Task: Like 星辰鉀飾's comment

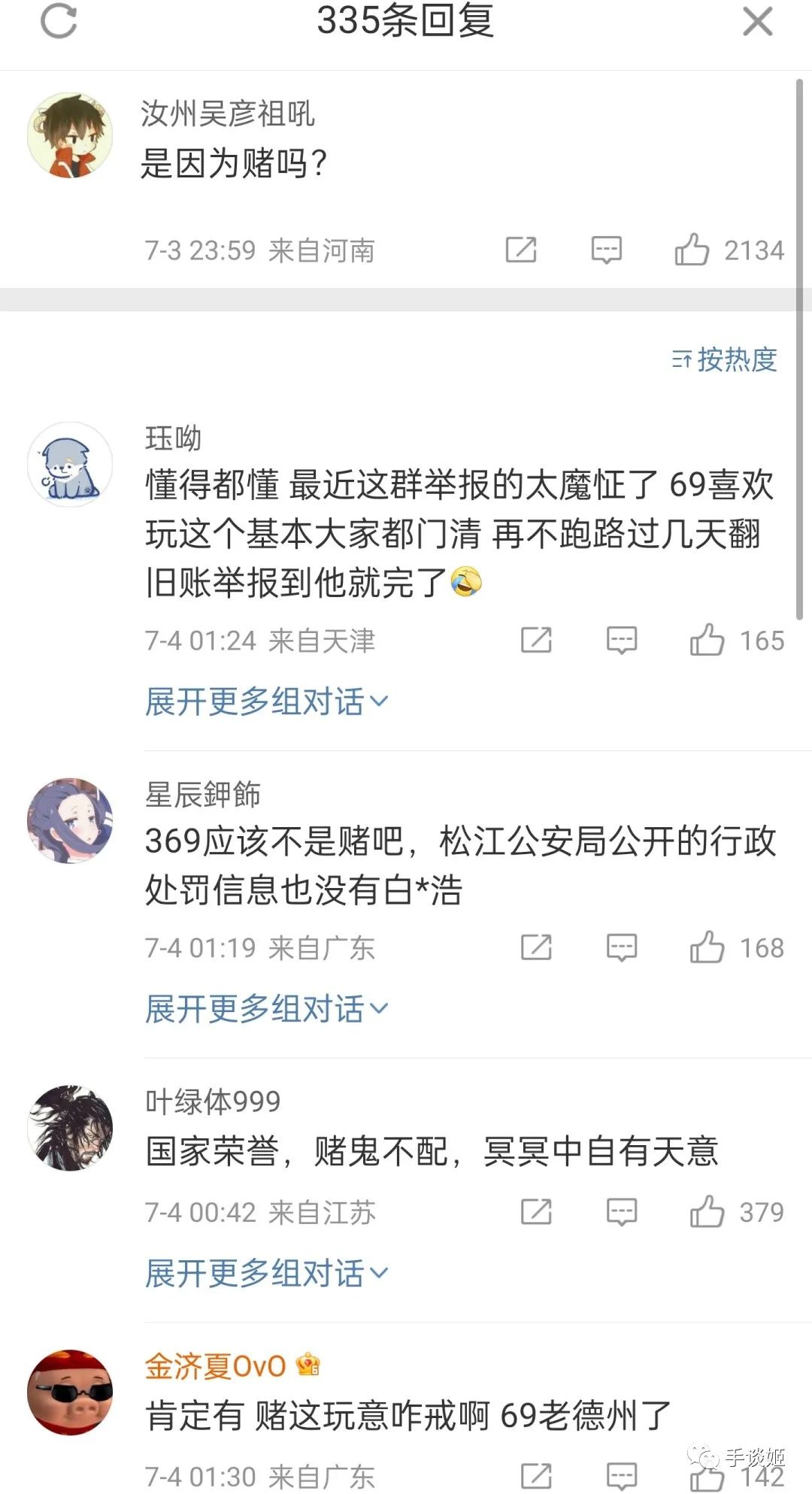Action: 707,947
